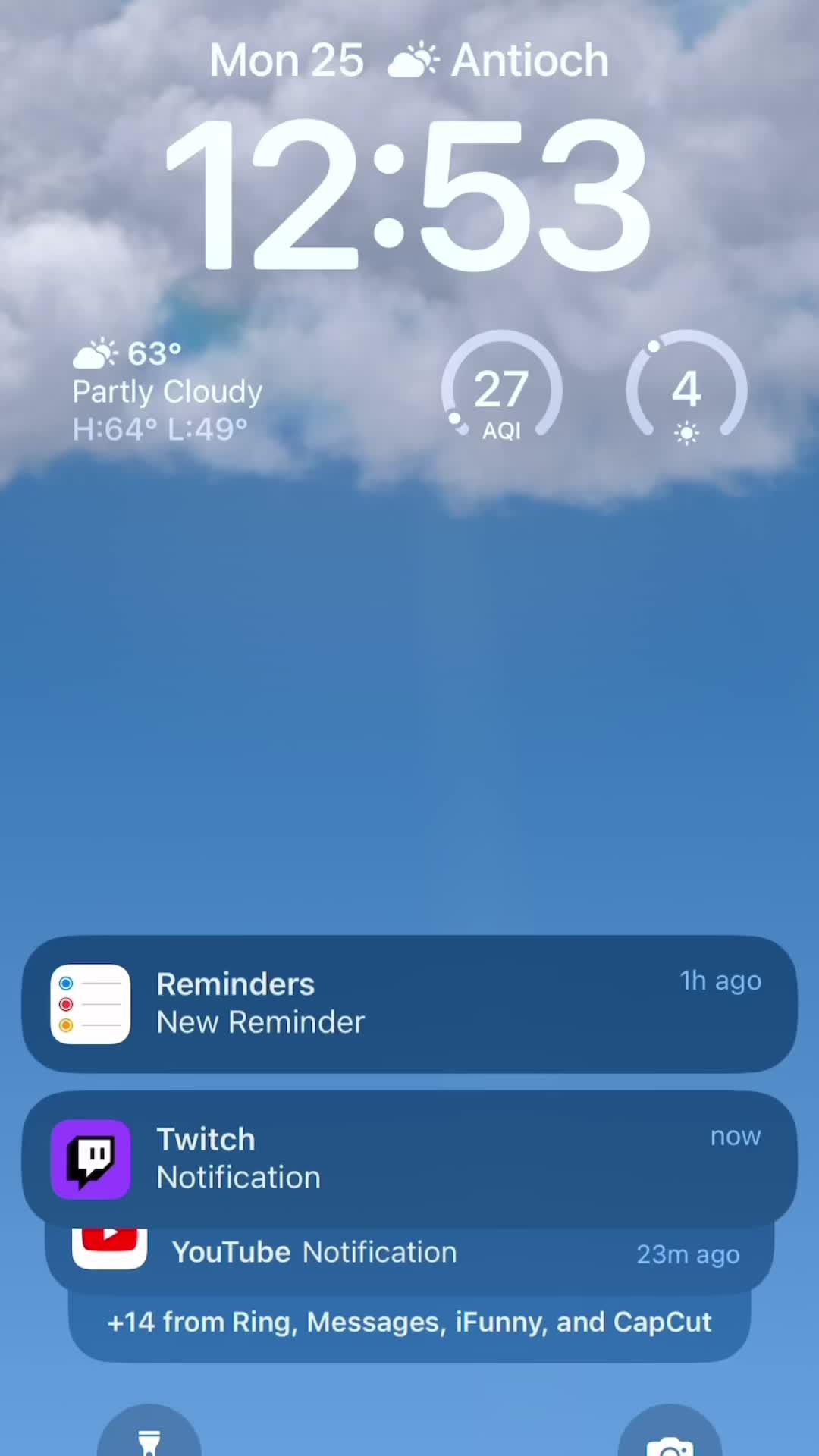819x1456 pixels.
Task: Open the AQI air quality widget
Action: point(501,388)
